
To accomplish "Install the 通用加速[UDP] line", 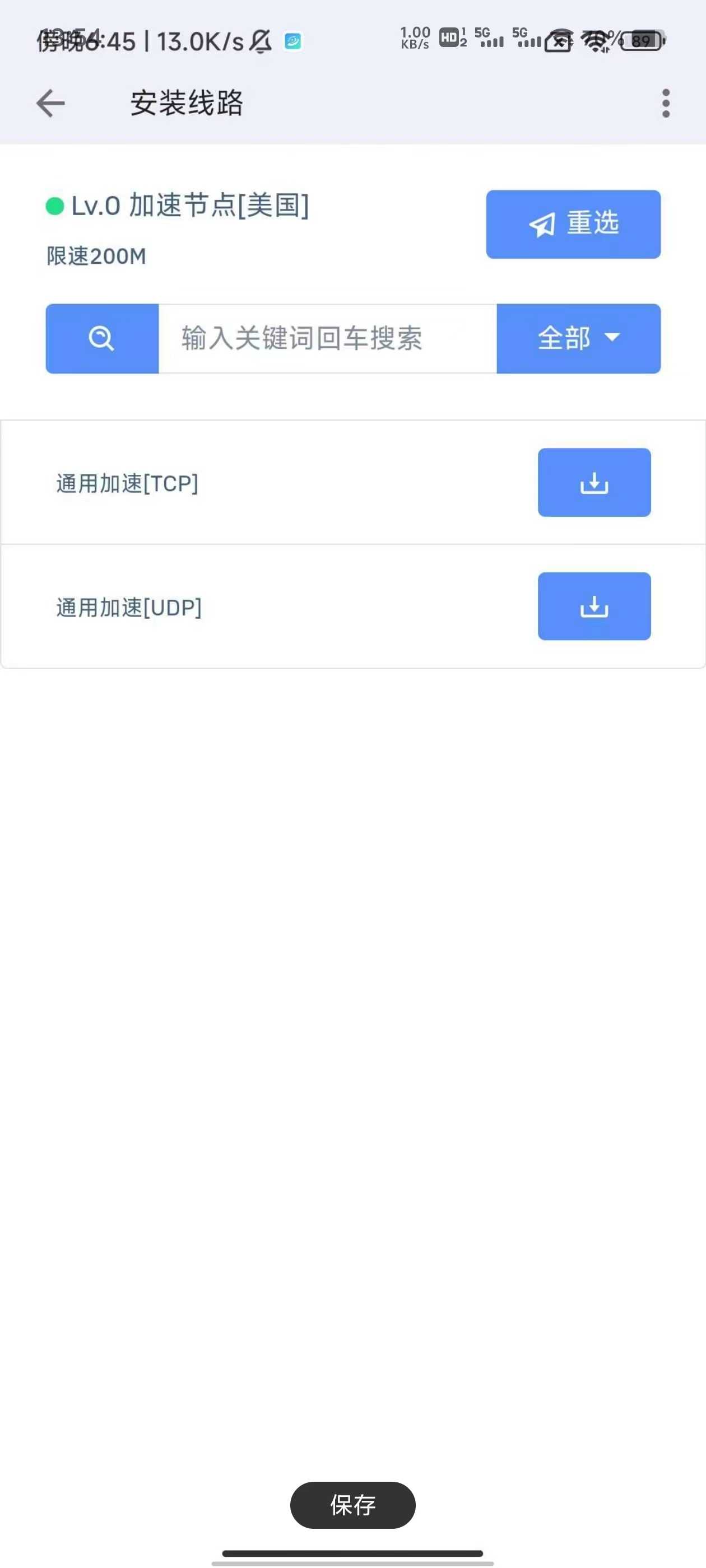I will [x=593, y=606].
